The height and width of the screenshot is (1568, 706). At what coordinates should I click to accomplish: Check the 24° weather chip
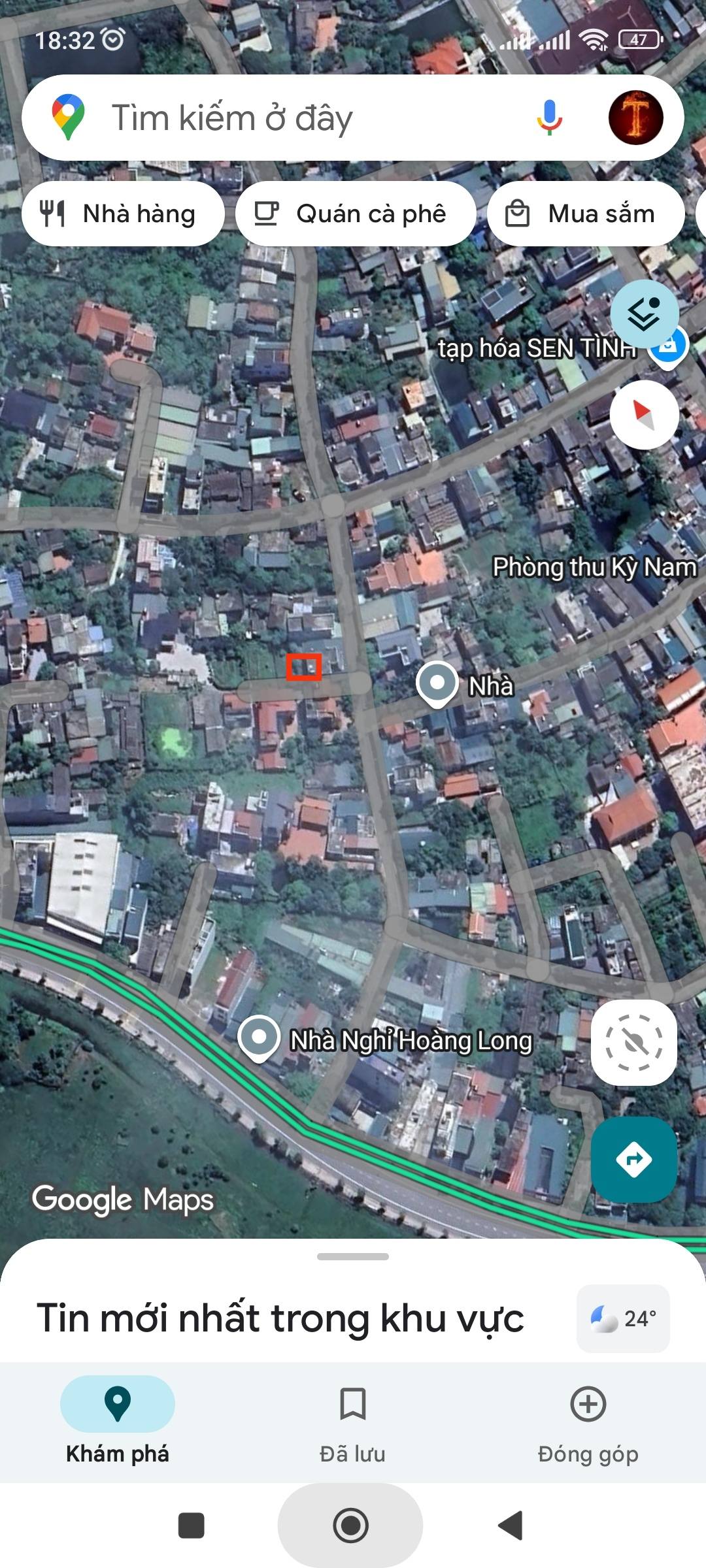623,1318
